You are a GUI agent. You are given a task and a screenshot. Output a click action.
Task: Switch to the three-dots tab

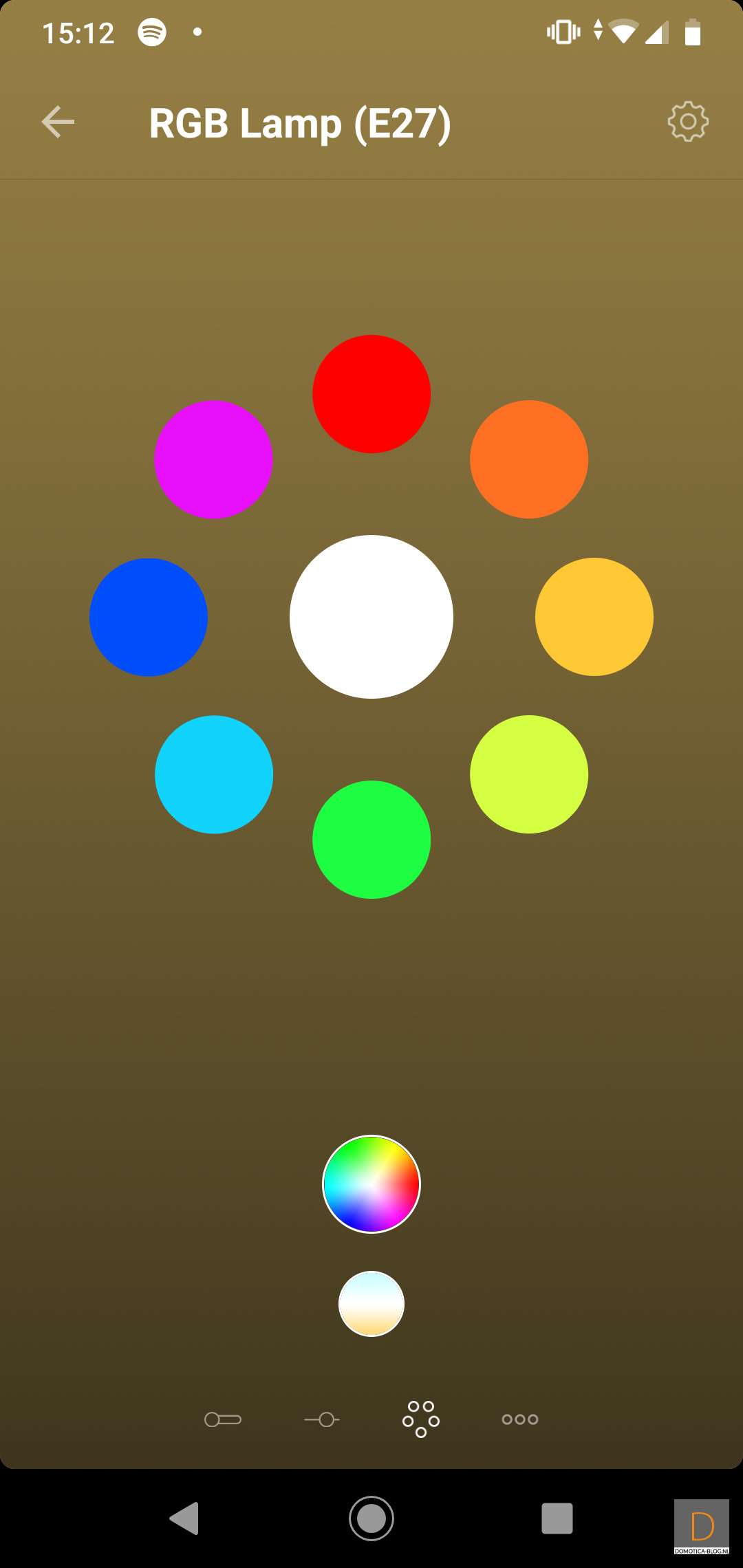click(520, 1419)
